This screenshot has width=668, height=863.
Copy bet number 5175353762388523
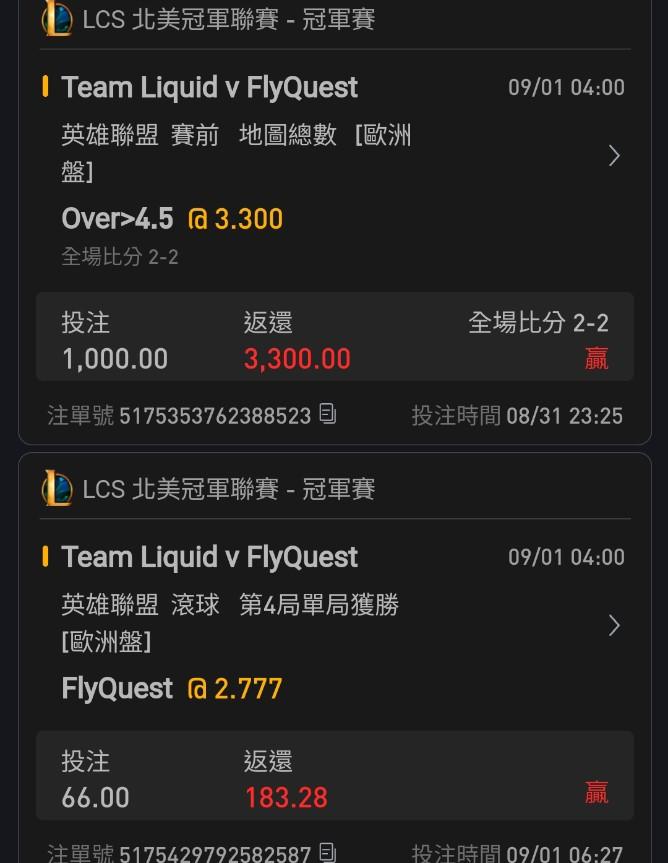tap(328, 414)
